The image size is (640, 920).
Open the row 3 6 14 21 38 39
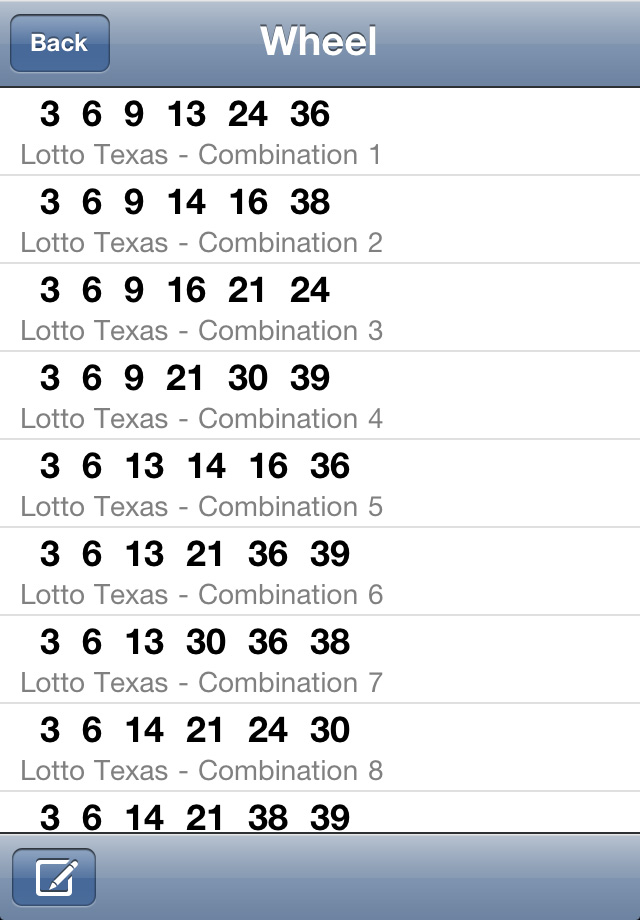pos(320,814)
